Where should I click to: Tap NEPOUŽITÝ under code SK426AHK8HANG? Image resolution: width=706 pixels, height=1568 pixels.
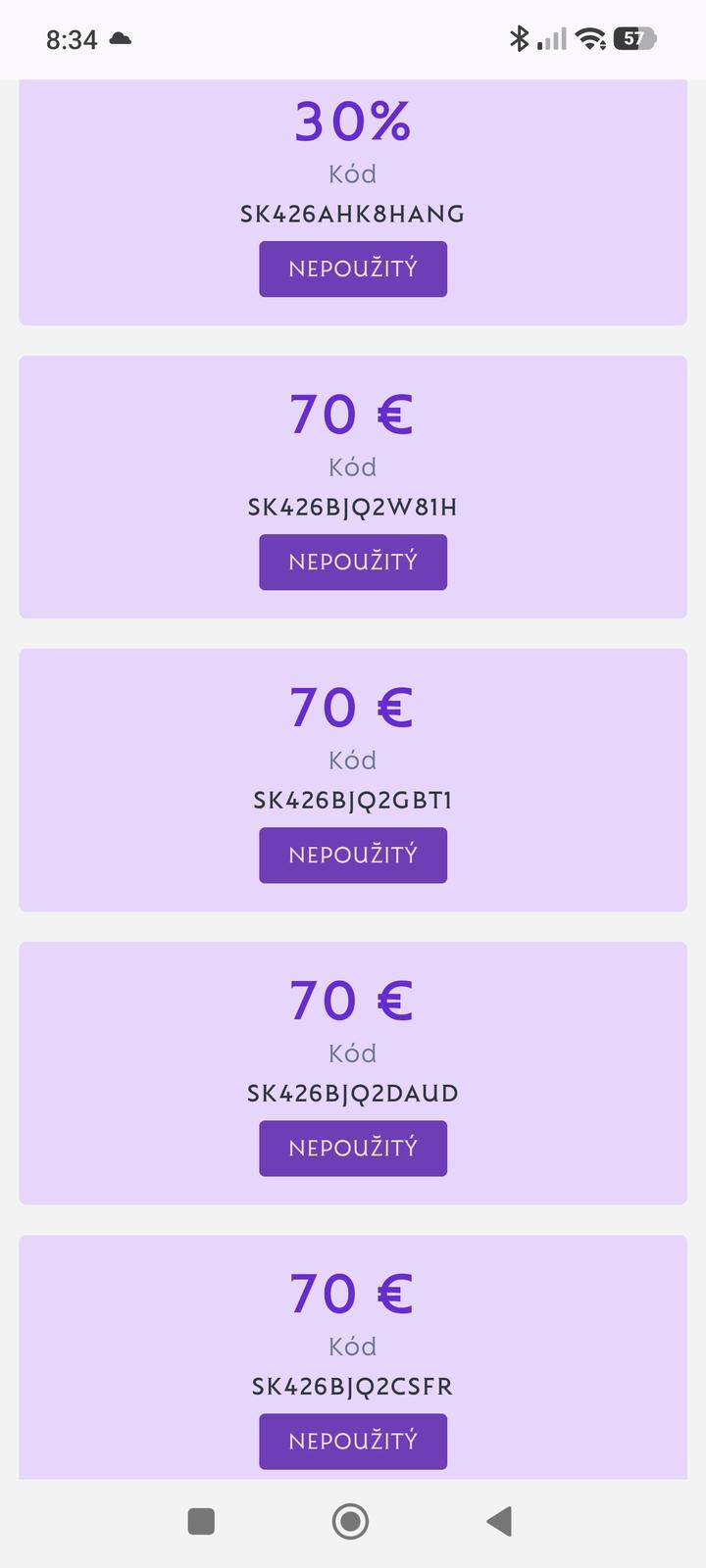click(353, 269)
